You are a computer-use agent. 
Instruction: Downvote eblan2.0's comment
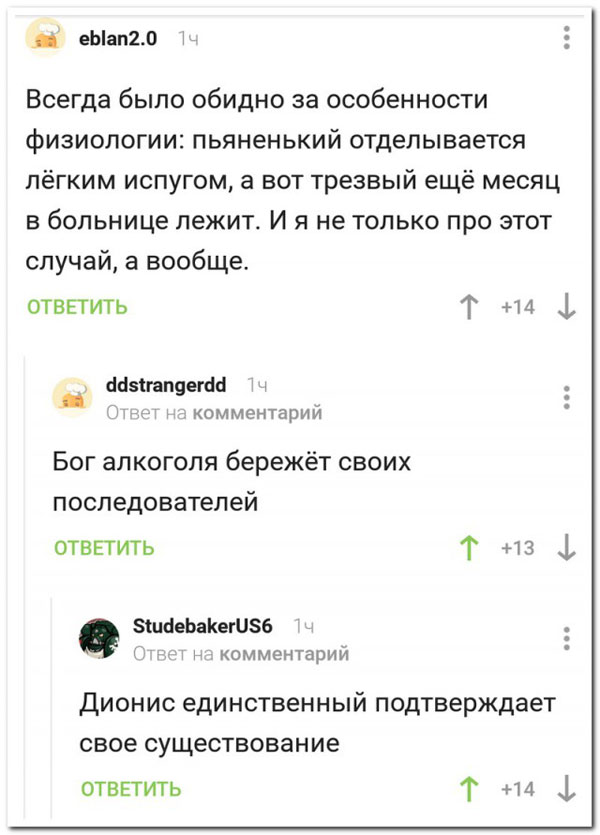click(567, 307)
